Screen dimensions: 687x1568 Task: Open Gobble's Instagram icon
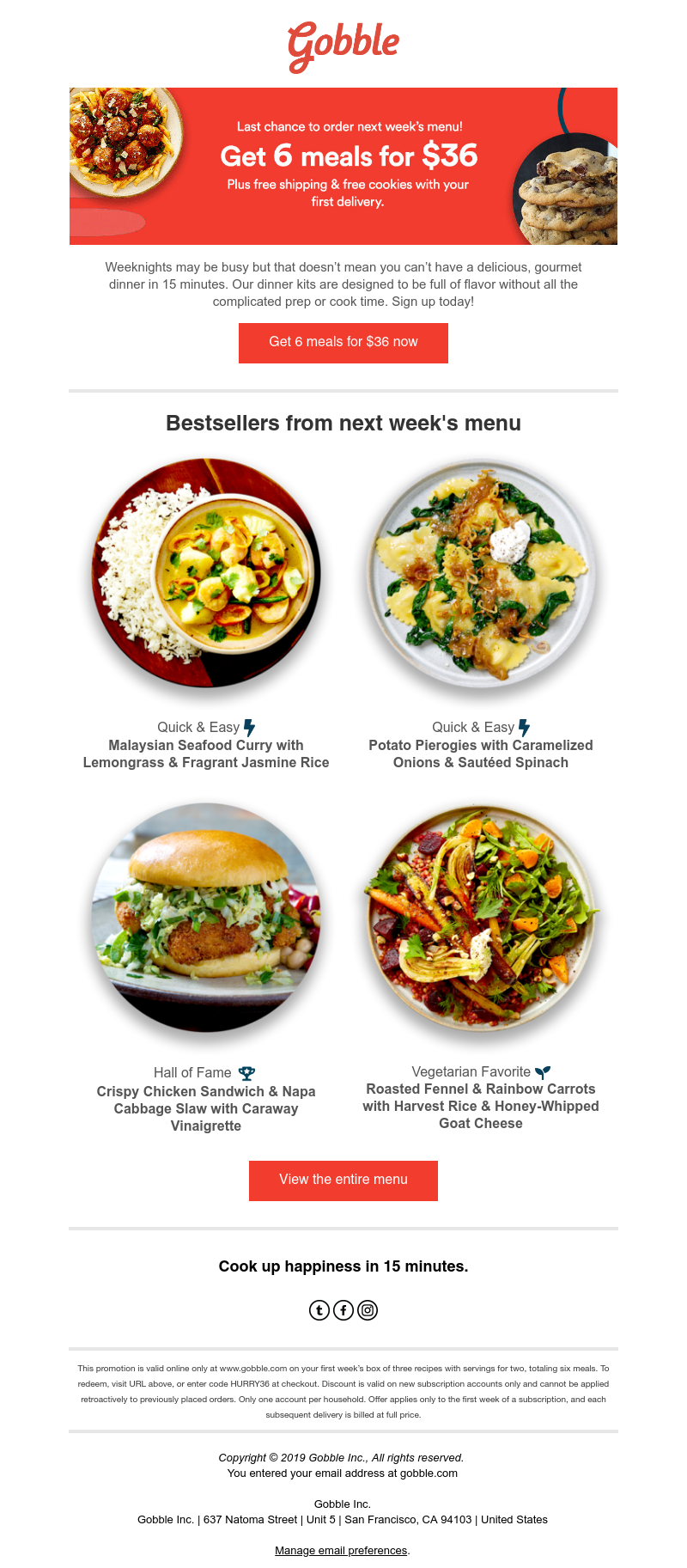point(368,1310)
